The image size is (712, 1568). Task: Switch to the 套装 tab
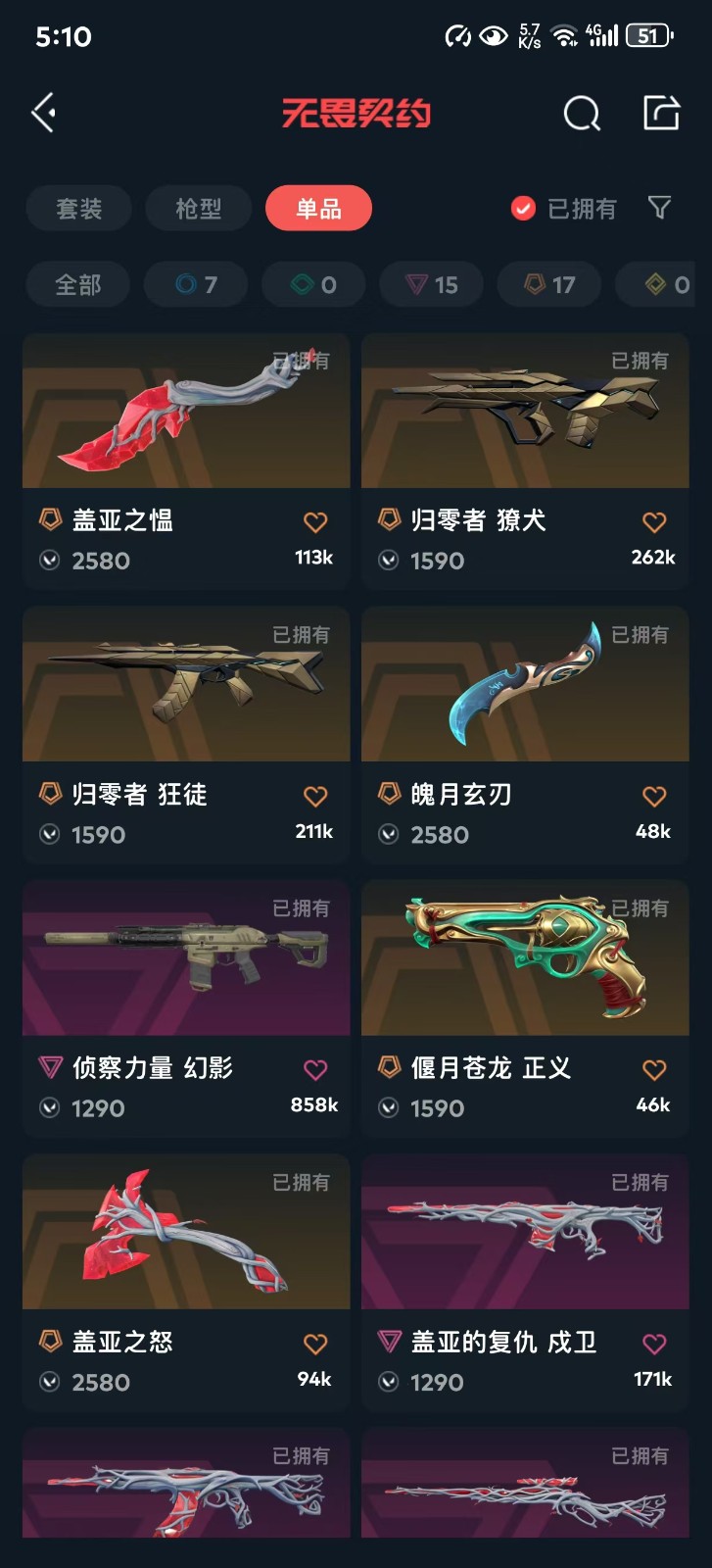click(79, 209)
